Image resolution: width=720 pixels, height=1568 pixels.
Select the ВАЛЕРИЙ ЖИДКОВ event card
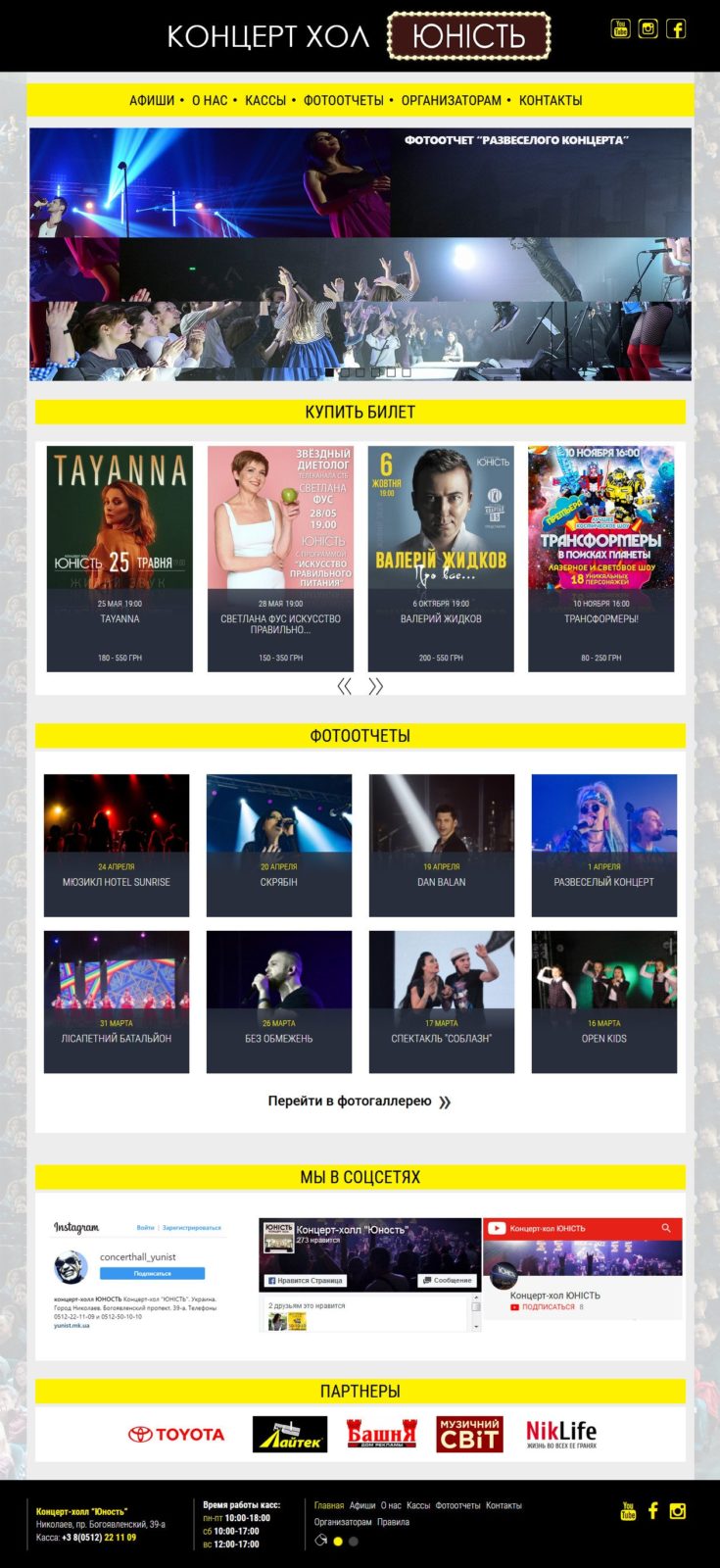[441, 559]
